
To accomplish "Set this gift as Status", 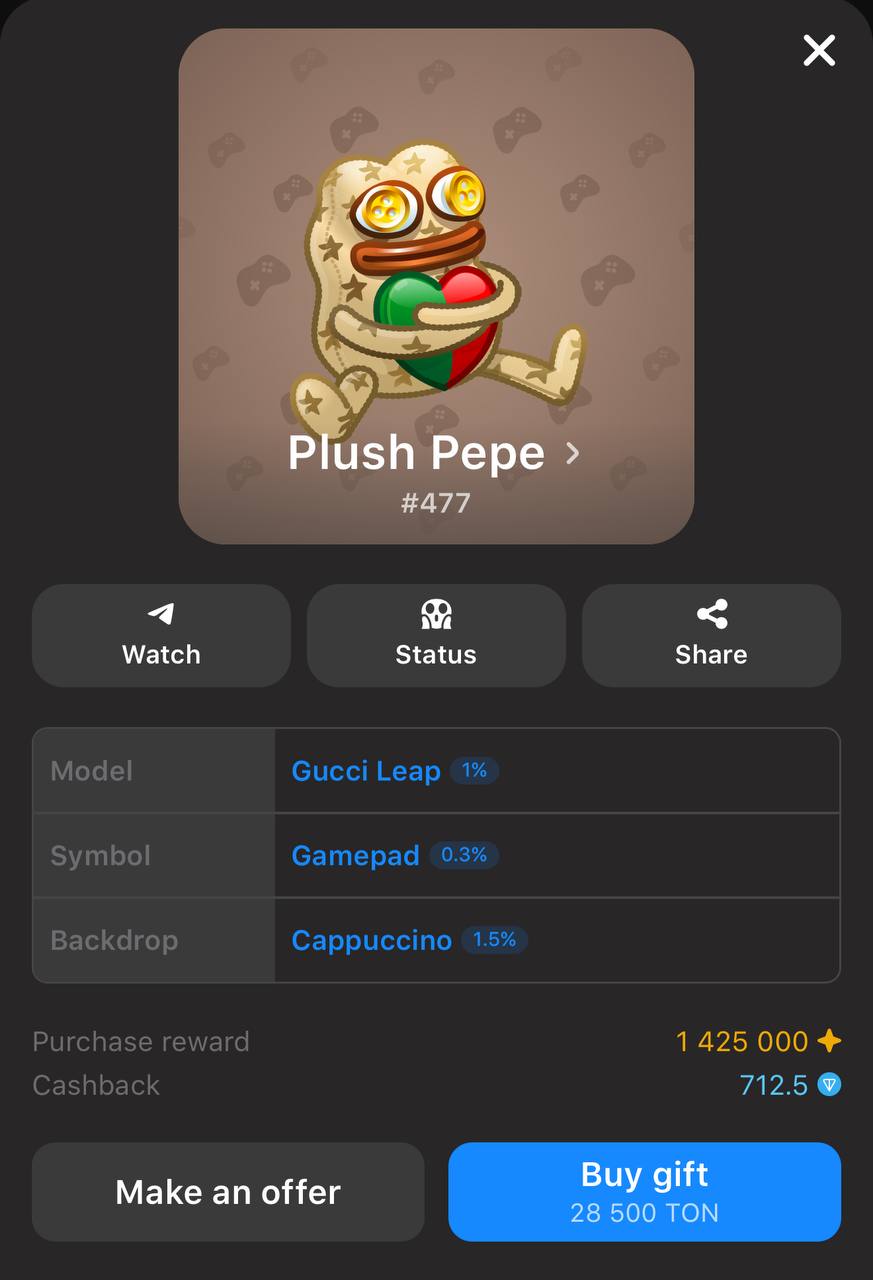I will click(436, 635).
